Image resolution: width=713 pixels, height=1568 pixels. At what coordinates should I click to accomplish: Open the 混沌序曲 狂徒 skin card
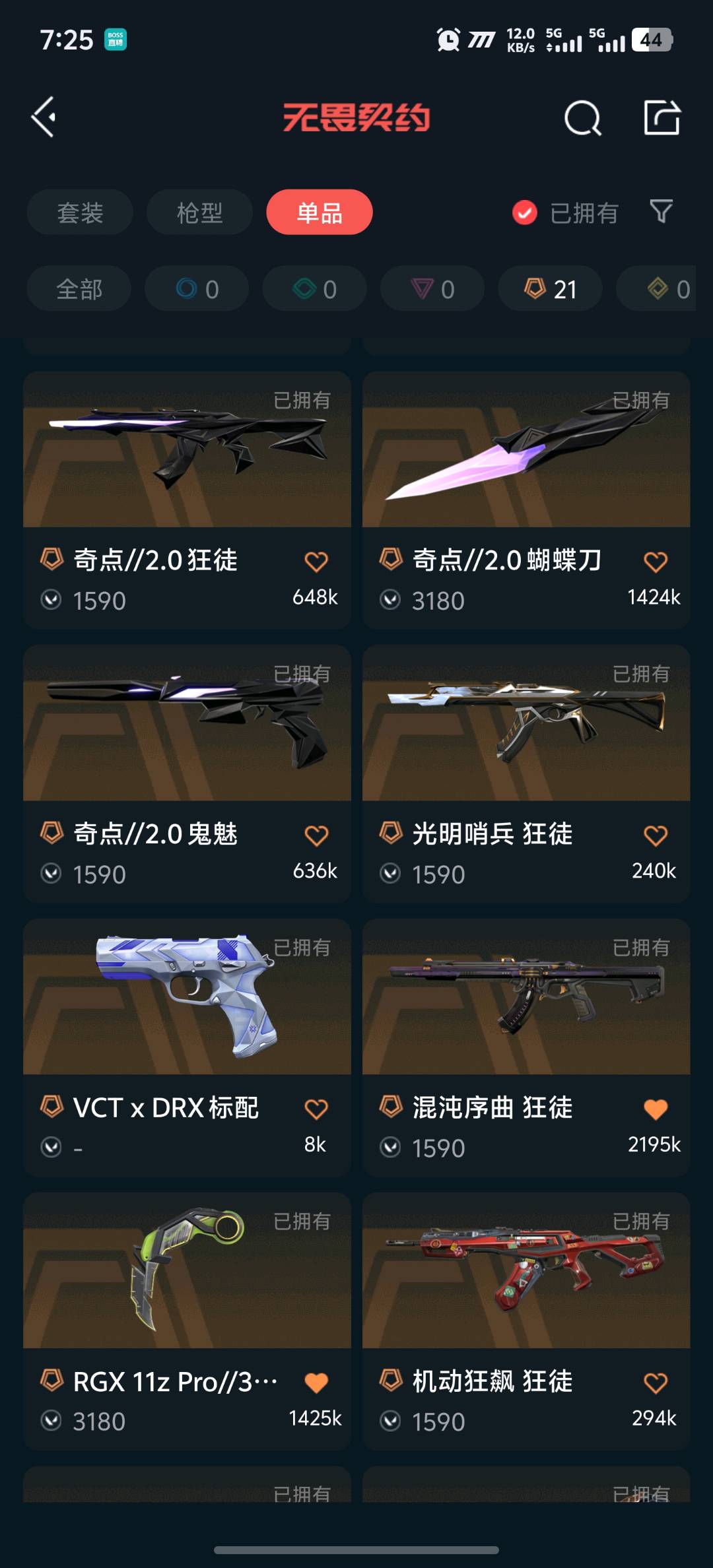[x=526, y=1047]
